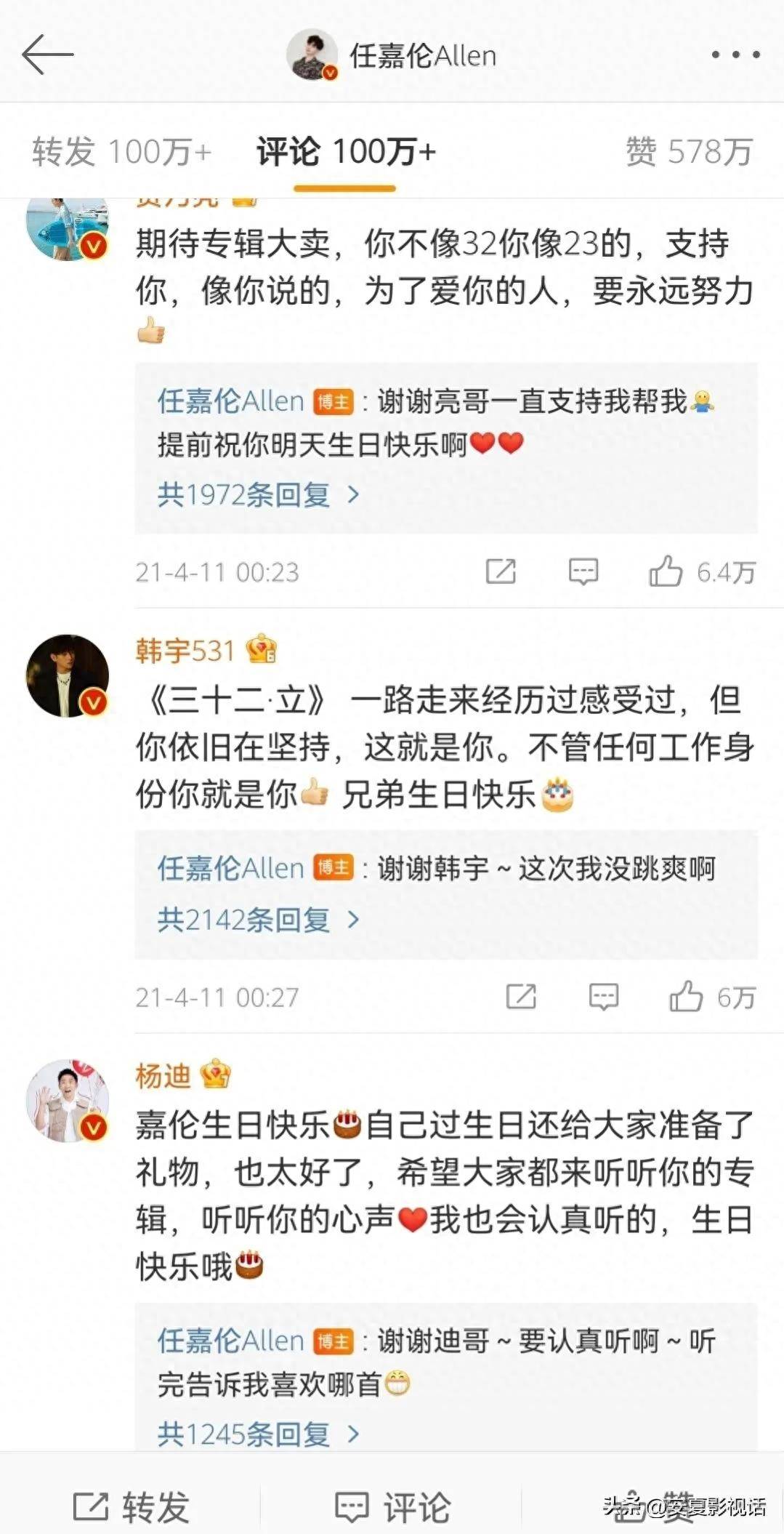The image size is (784, 1534).
Task: Switch to the 转发 tab
Action: click(121, 153)
